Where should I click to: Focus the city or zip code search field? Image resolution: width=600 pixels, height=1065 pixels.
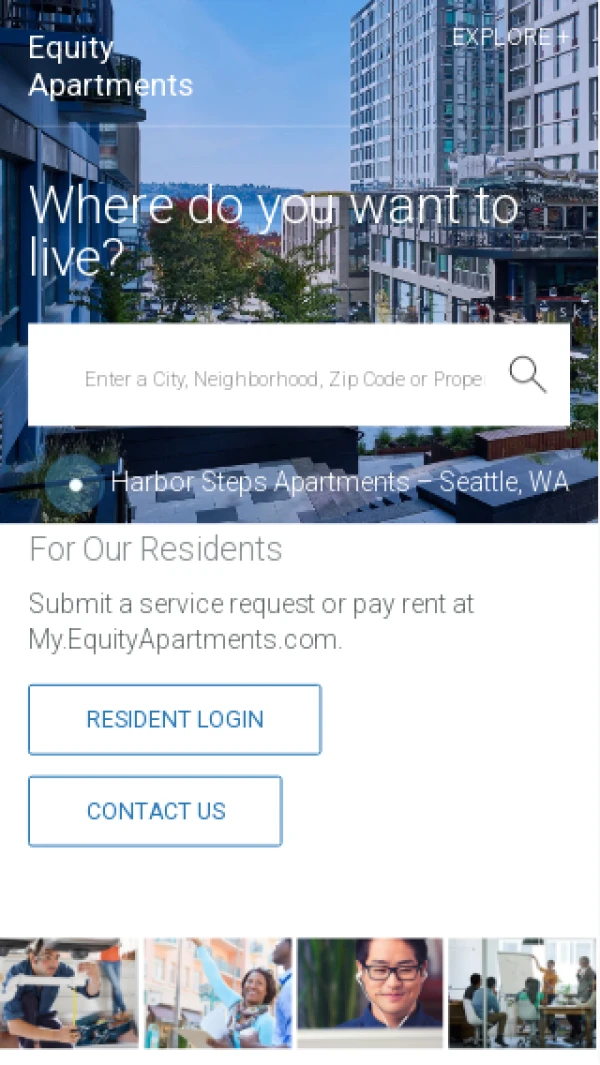point(284,379)
